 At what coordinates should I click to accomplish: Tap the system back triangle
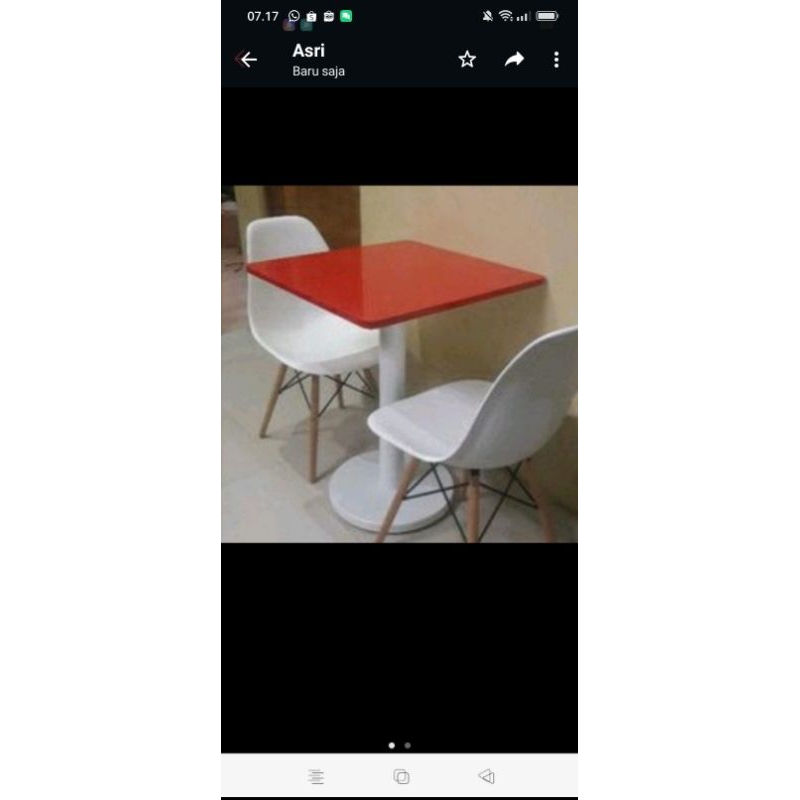pyautogui.click(x=486, y=776)
